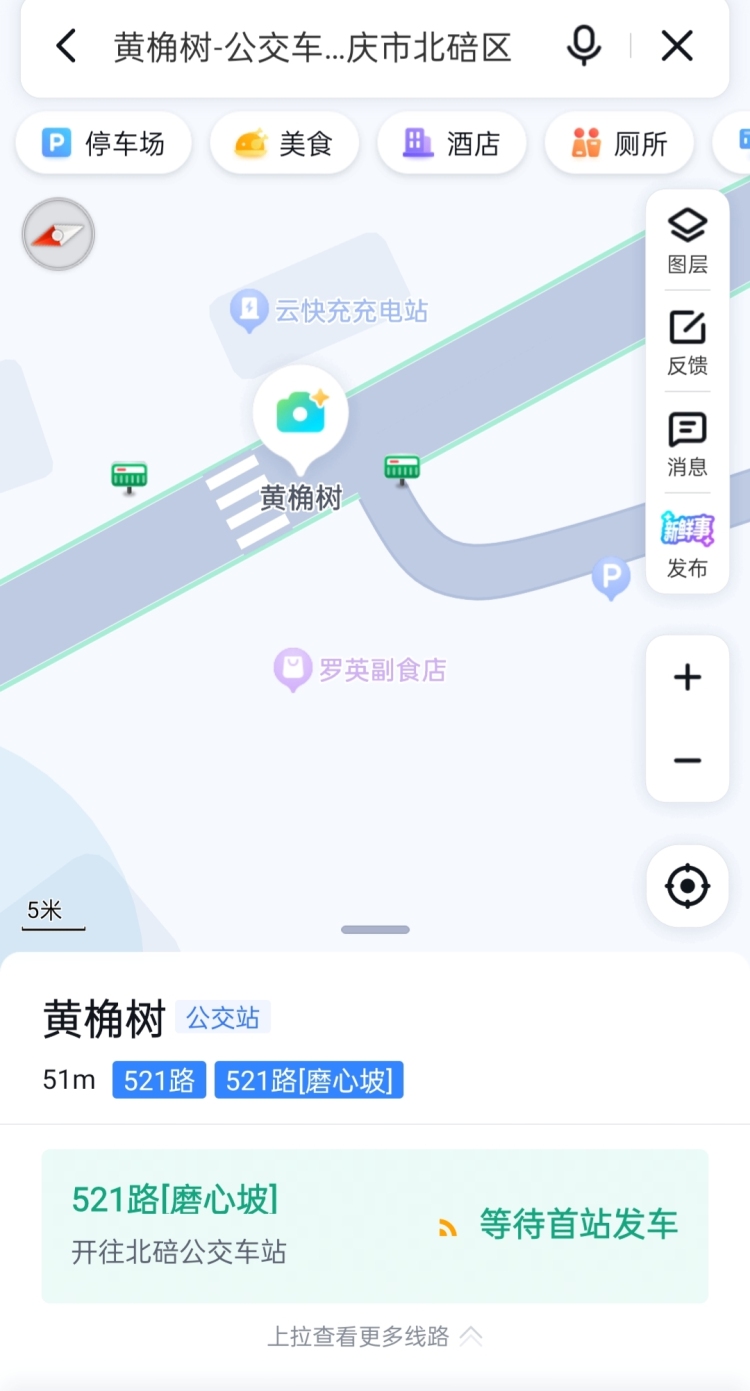
Task: Locate my current position
Action: coord(687,886)
